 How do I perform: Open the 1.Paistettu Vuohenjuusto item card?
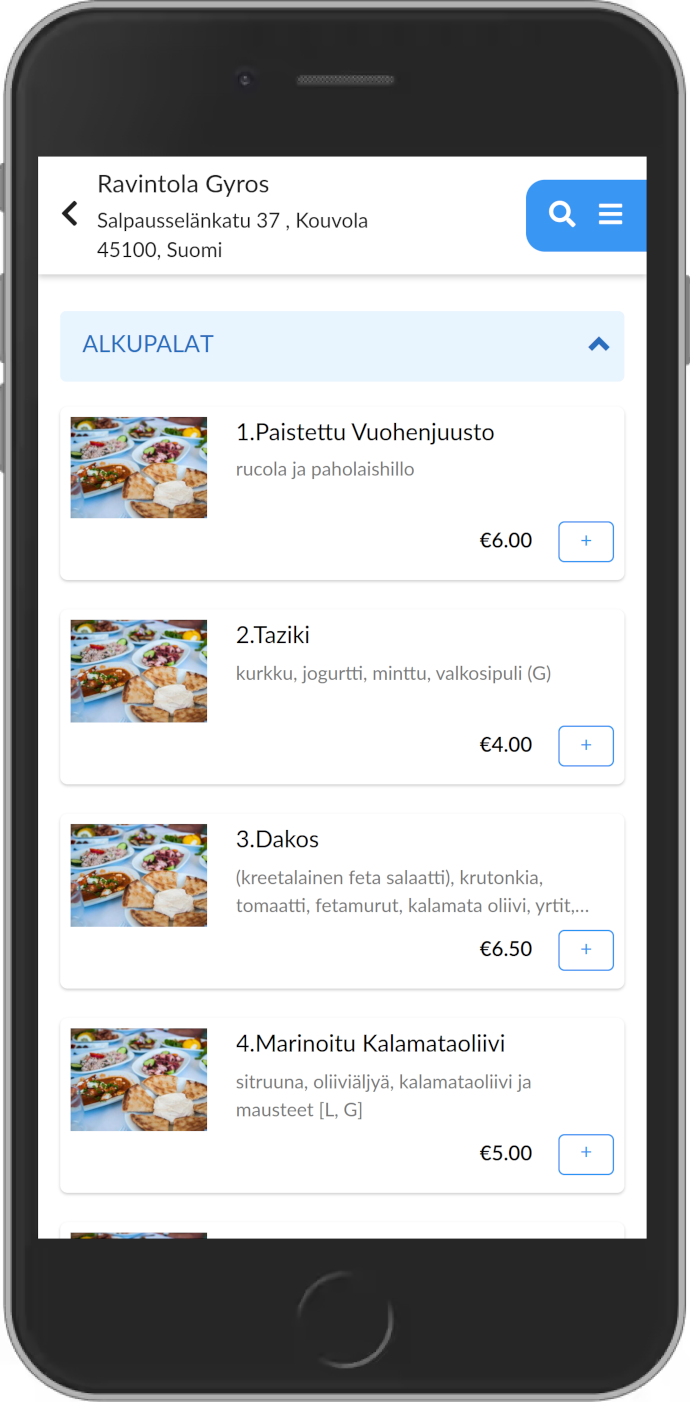point(365,433)
